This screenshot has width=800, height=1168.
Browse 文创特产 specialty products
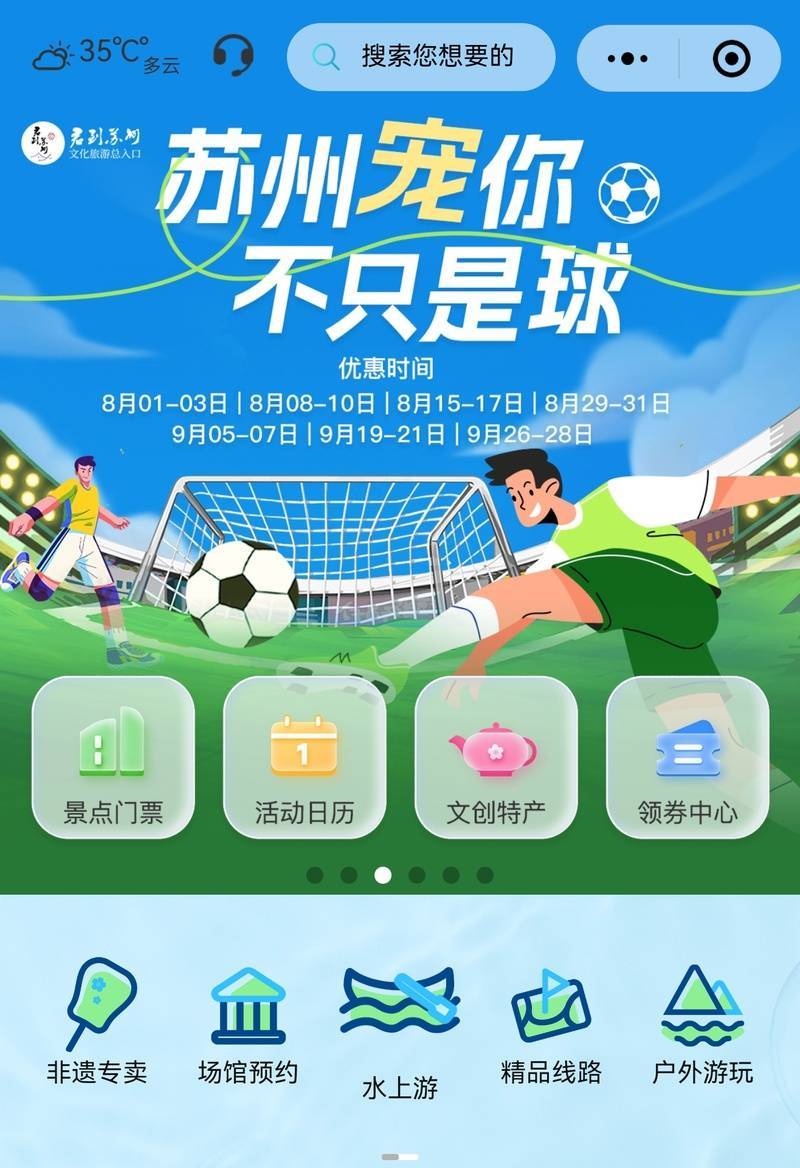point(496,757)
